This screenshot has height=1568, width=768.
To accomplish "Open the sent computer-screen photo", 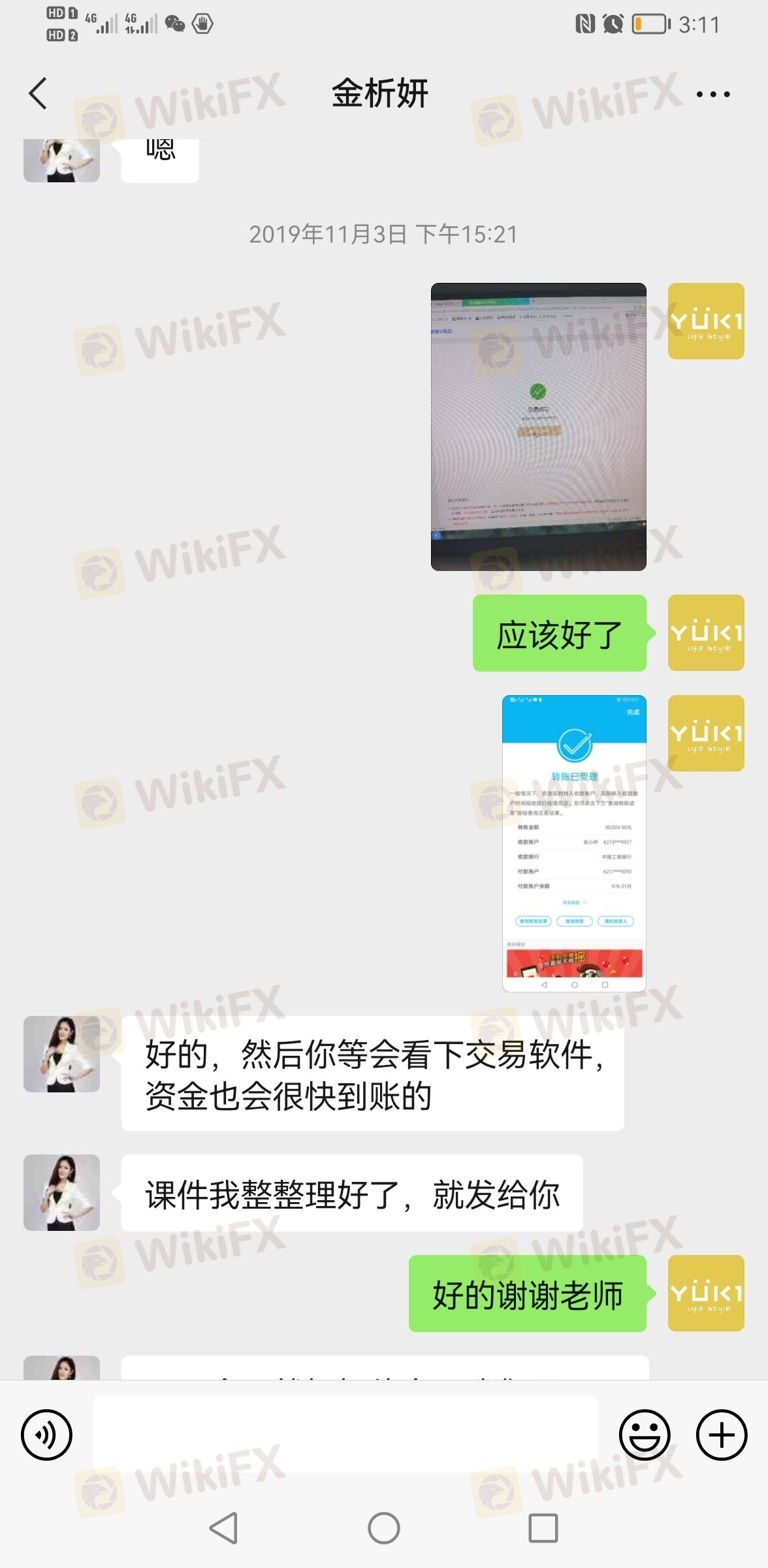I will point(539,427).
